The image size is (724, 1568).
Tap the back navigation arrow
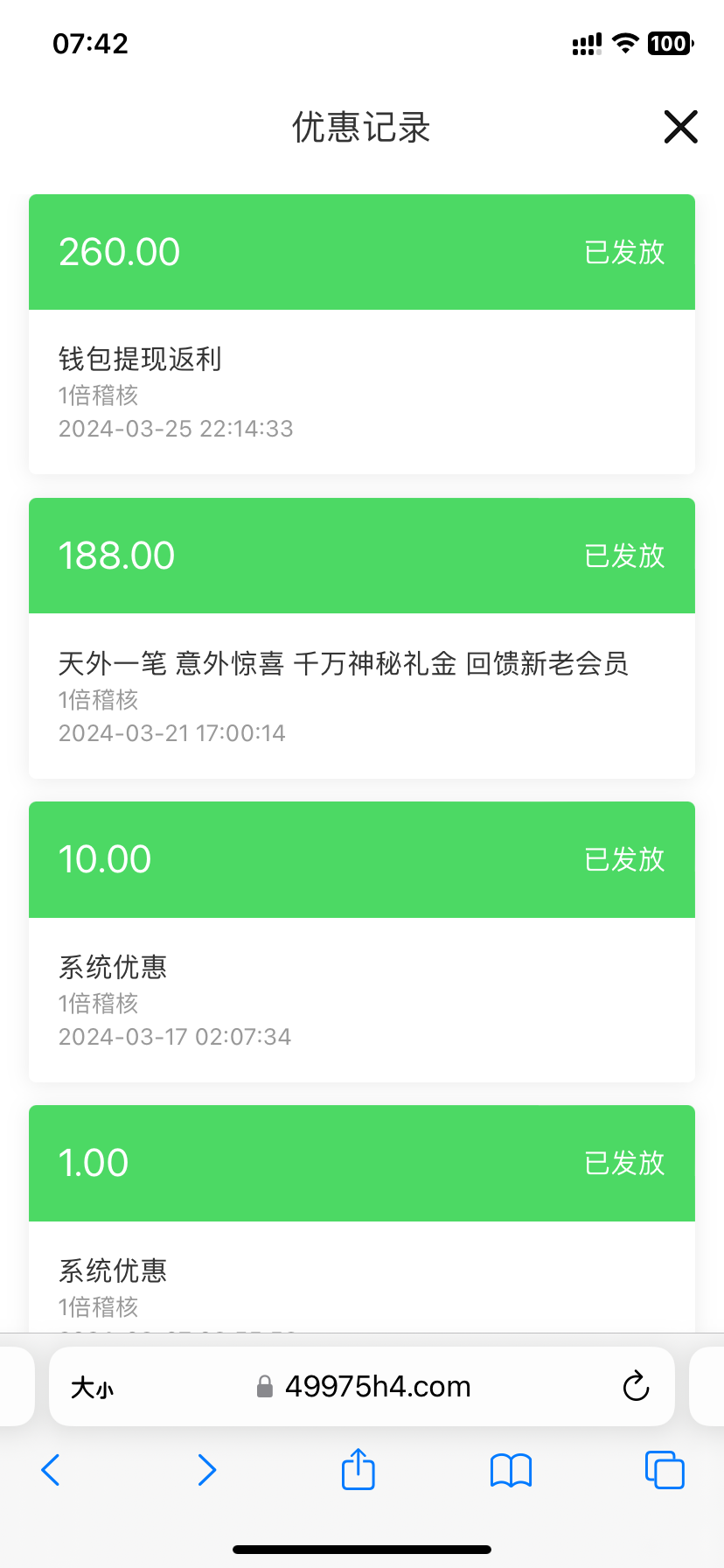click(50, 1470)
